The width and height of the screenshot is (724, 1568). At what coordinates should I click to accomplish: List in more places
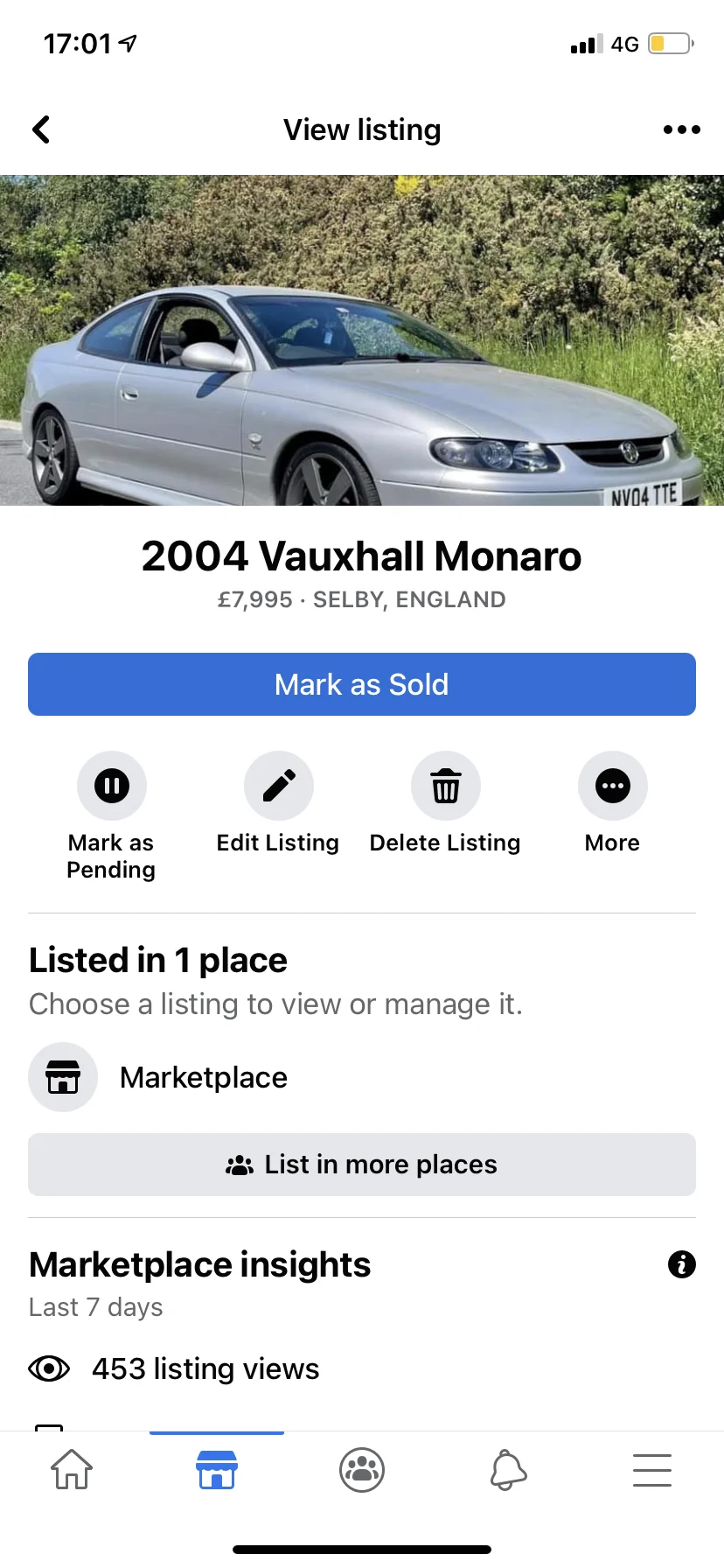[x=362, y=1165]
